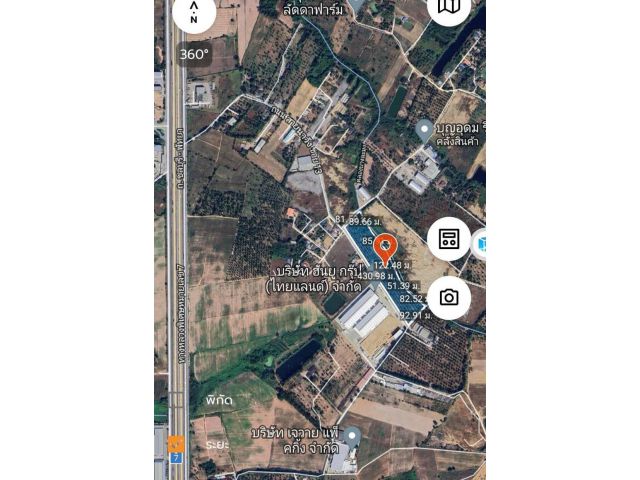Open the บุญอุดม warehouse place marker

click(x=425, y=130)
